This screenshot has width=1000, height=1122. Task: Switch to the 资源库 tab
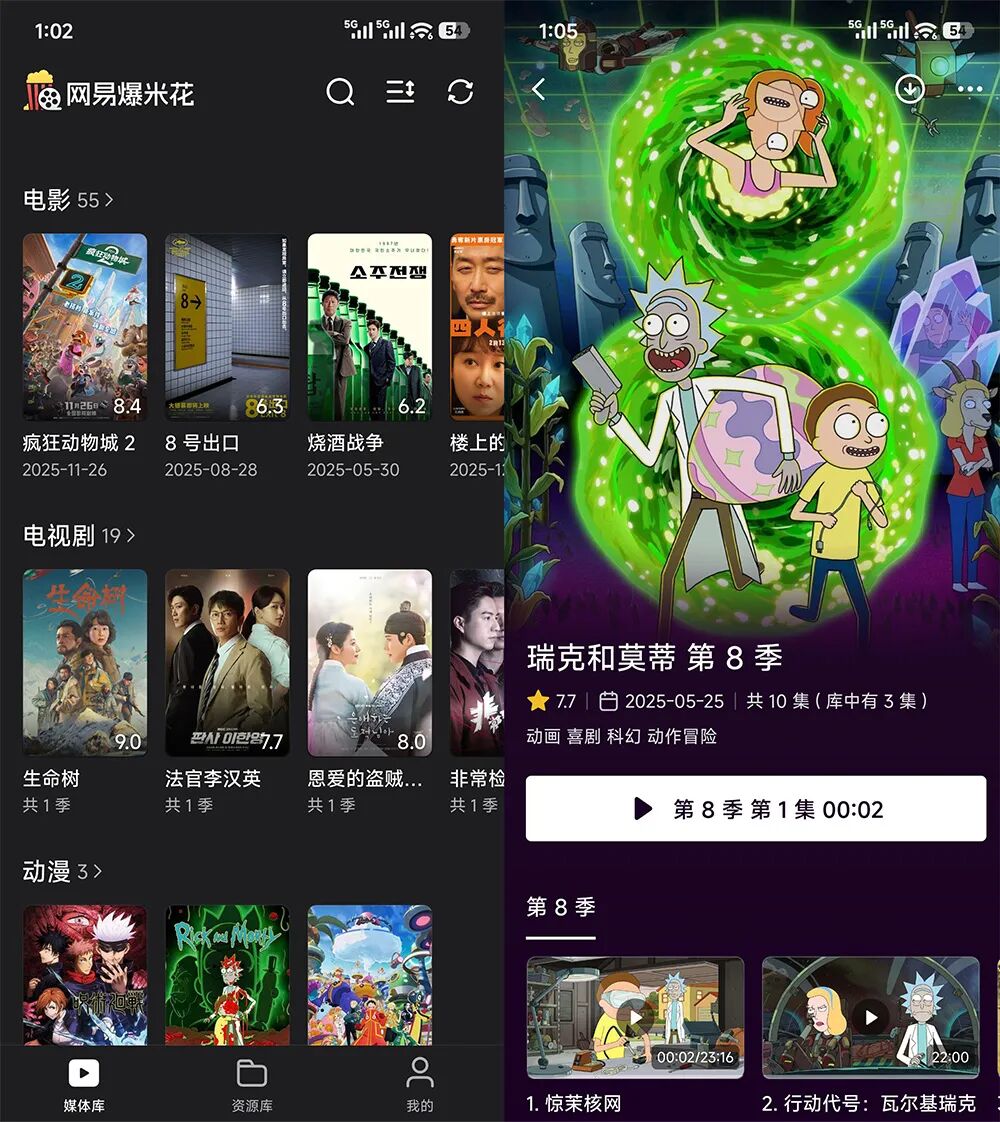coord(251,1085)
